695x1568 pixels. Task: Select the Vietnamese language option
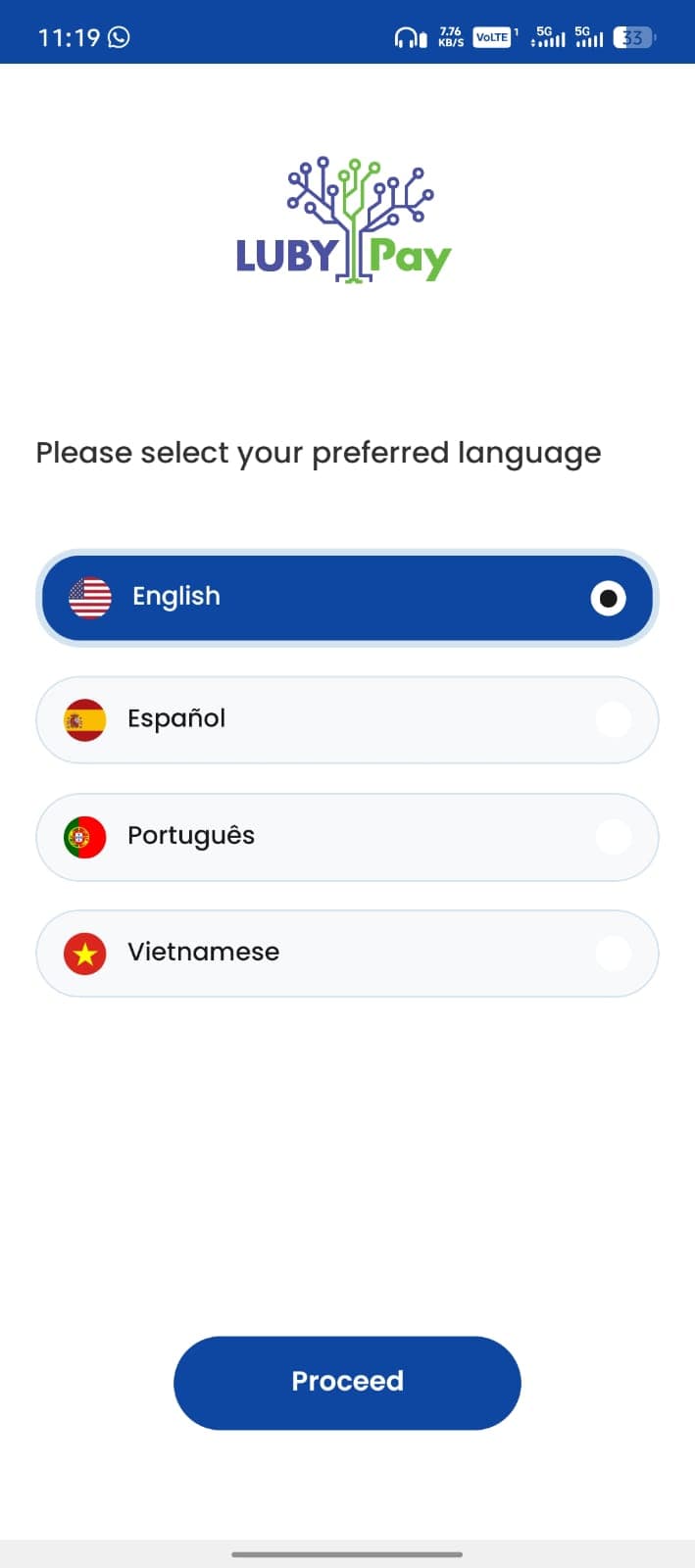[347, 953]
